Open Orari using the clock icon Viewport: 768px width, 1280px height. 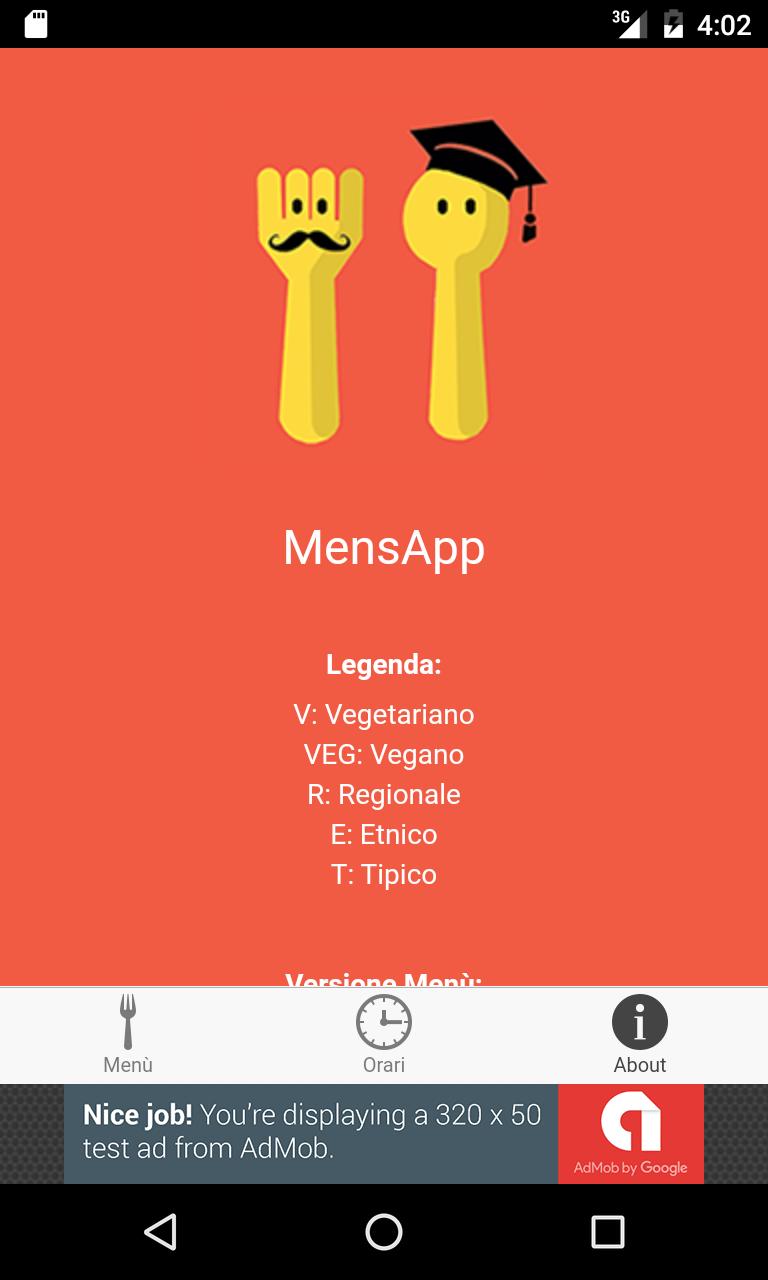pos(383,1021)
